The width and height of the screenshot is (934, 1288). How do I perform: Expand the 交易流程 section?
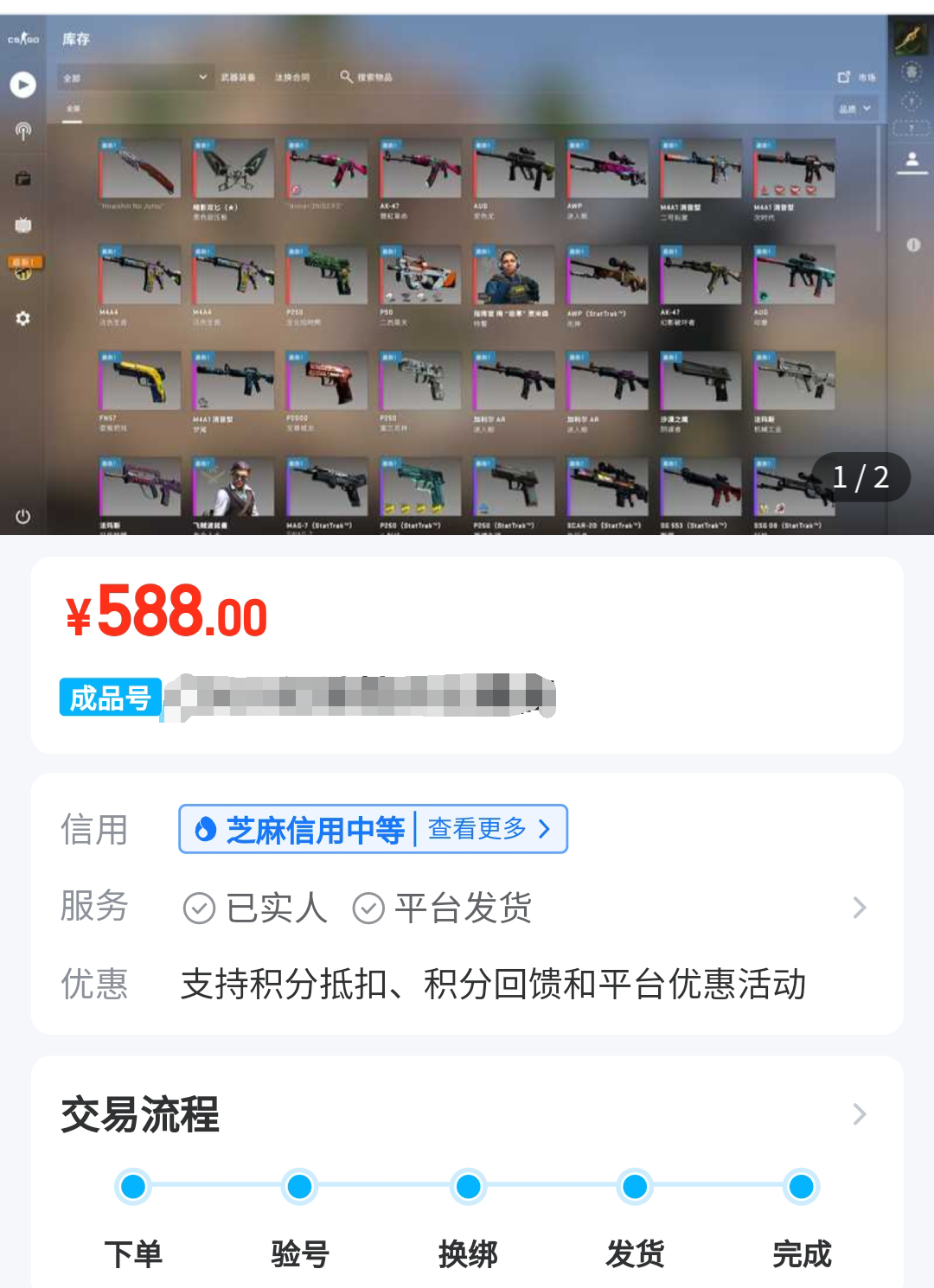(858, 1114)
